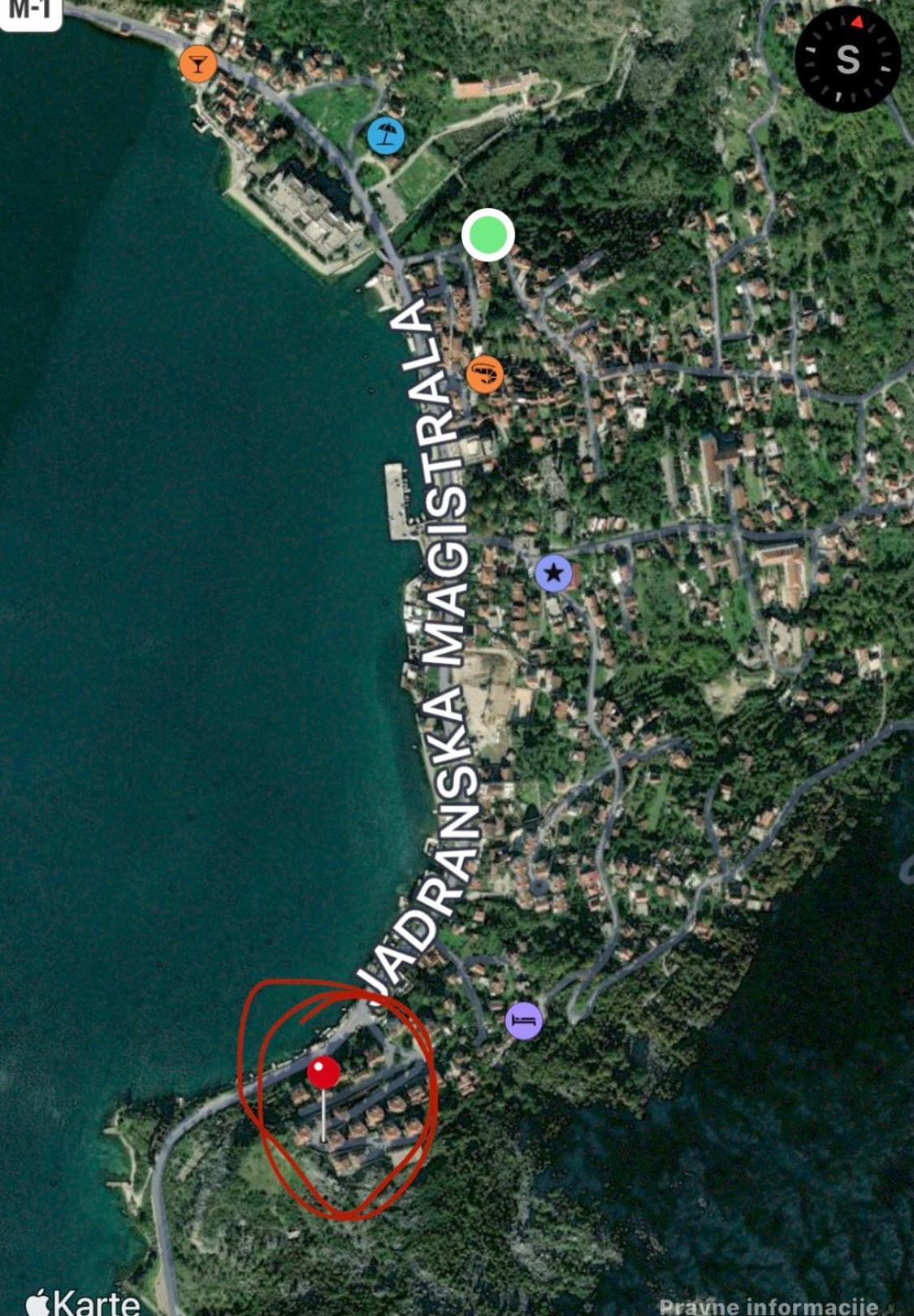
Task: Select the blue beach umbrella marker
Action: tap(385, 135)
